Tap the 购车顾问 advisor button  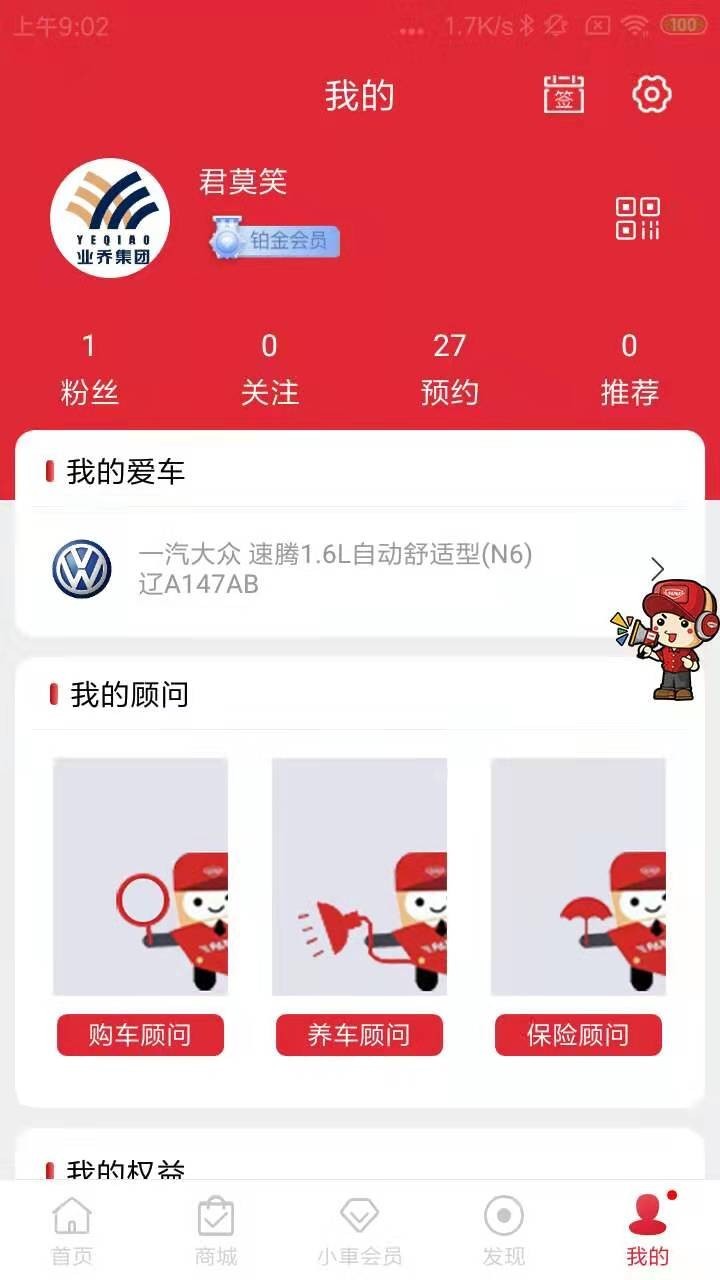tap(140, 1035)
